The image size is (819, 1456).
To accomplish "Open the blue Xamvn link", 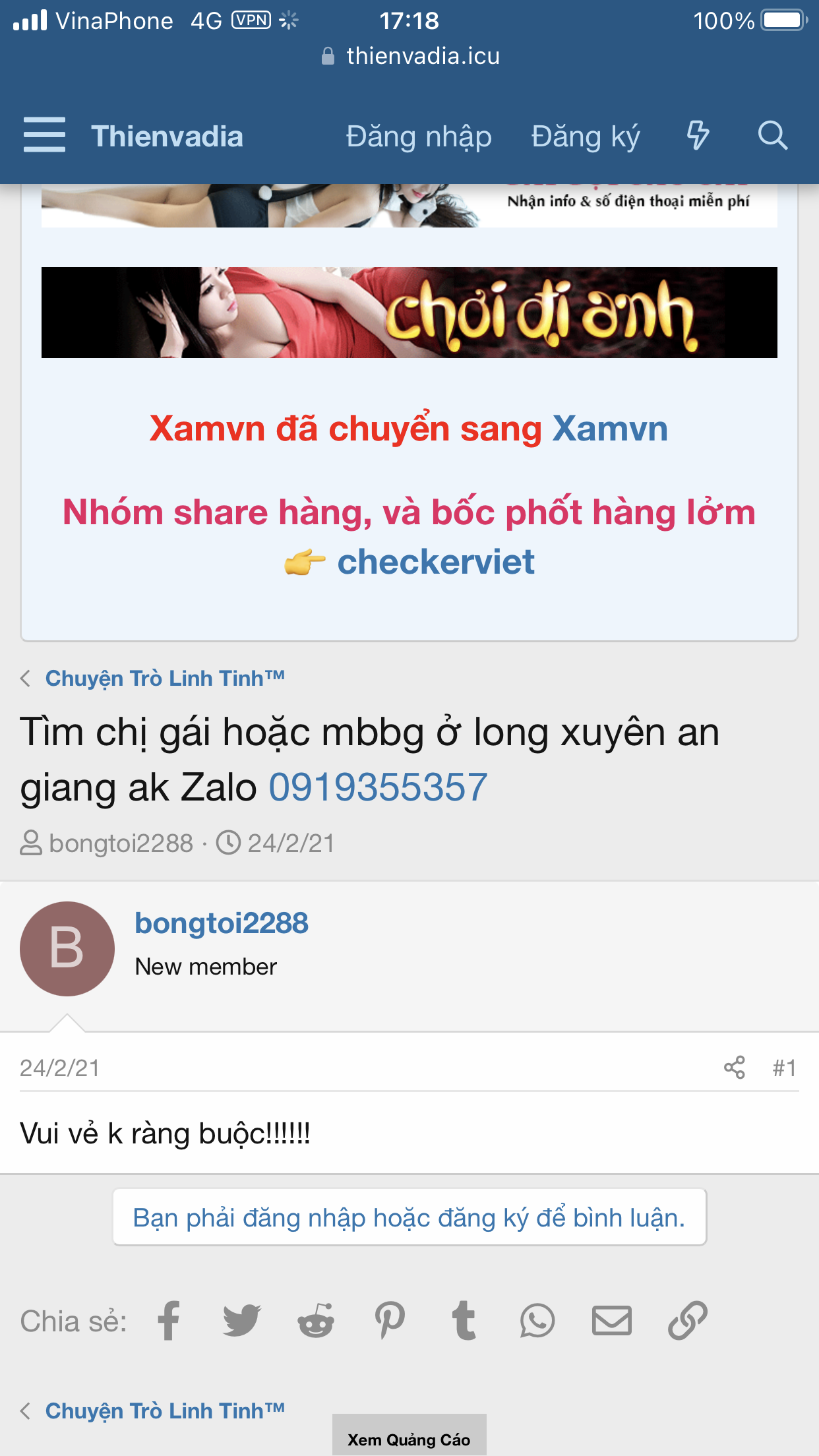I will 610,429.
